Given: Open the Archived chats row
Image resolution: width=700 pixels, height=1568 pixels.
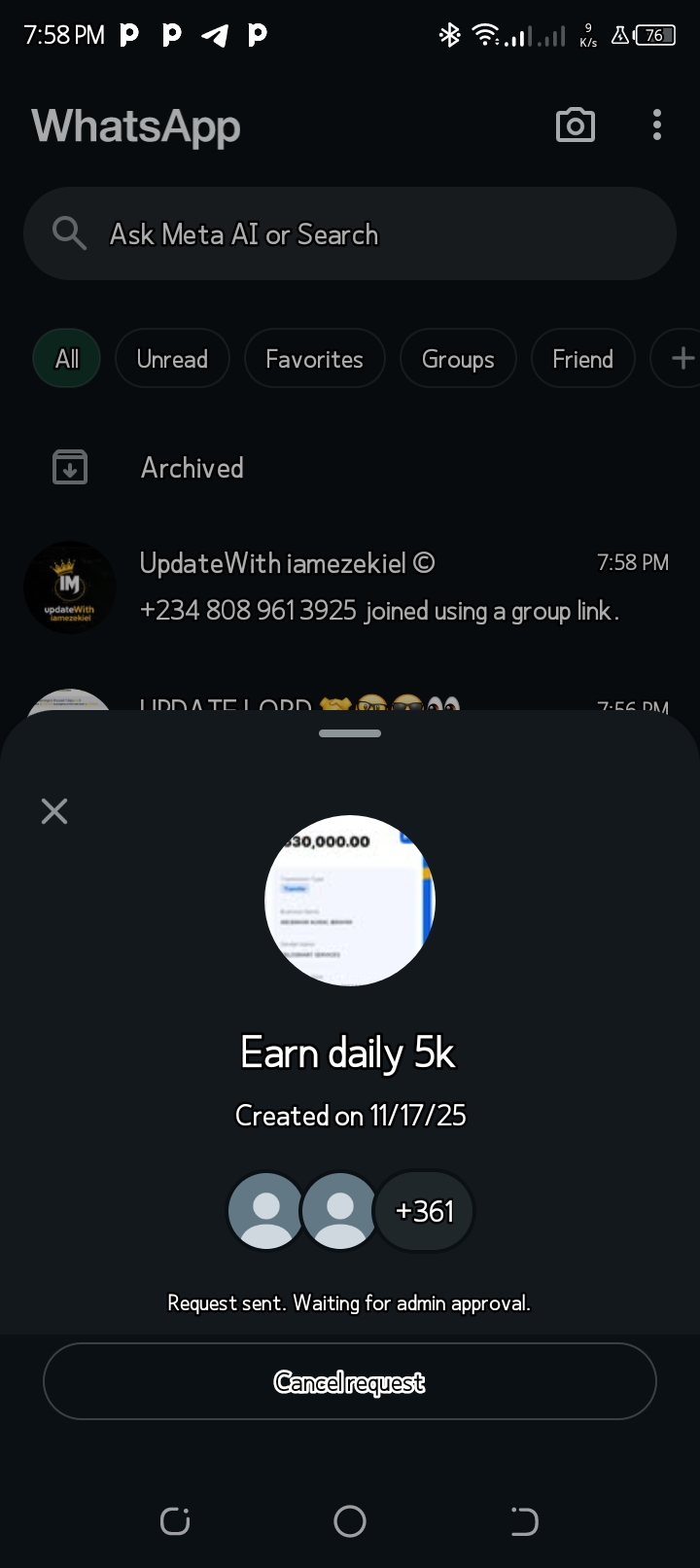Looking at the screenshot, I should point(192,468).
